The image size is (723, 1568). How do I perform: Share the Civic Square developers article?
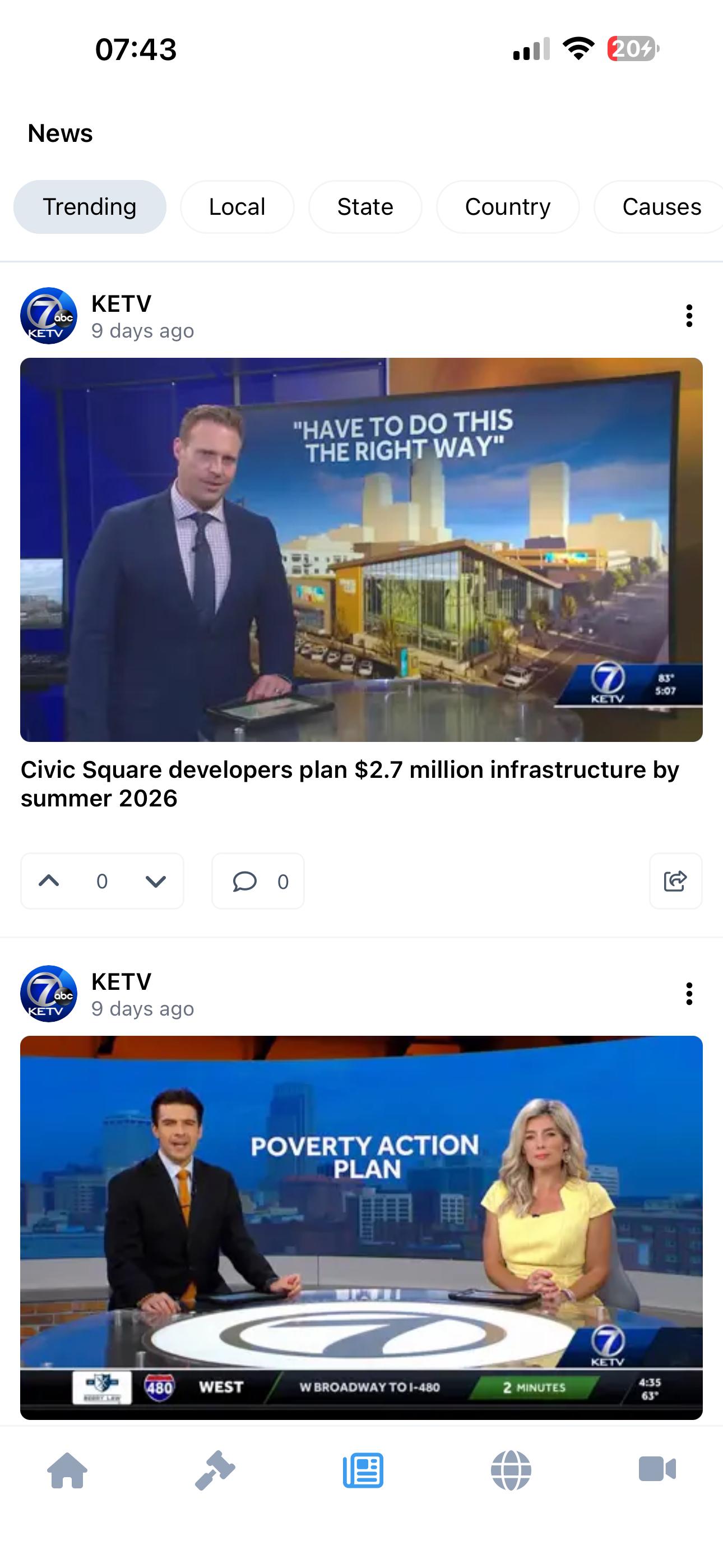pyautogui.click(x=675, y=881)
